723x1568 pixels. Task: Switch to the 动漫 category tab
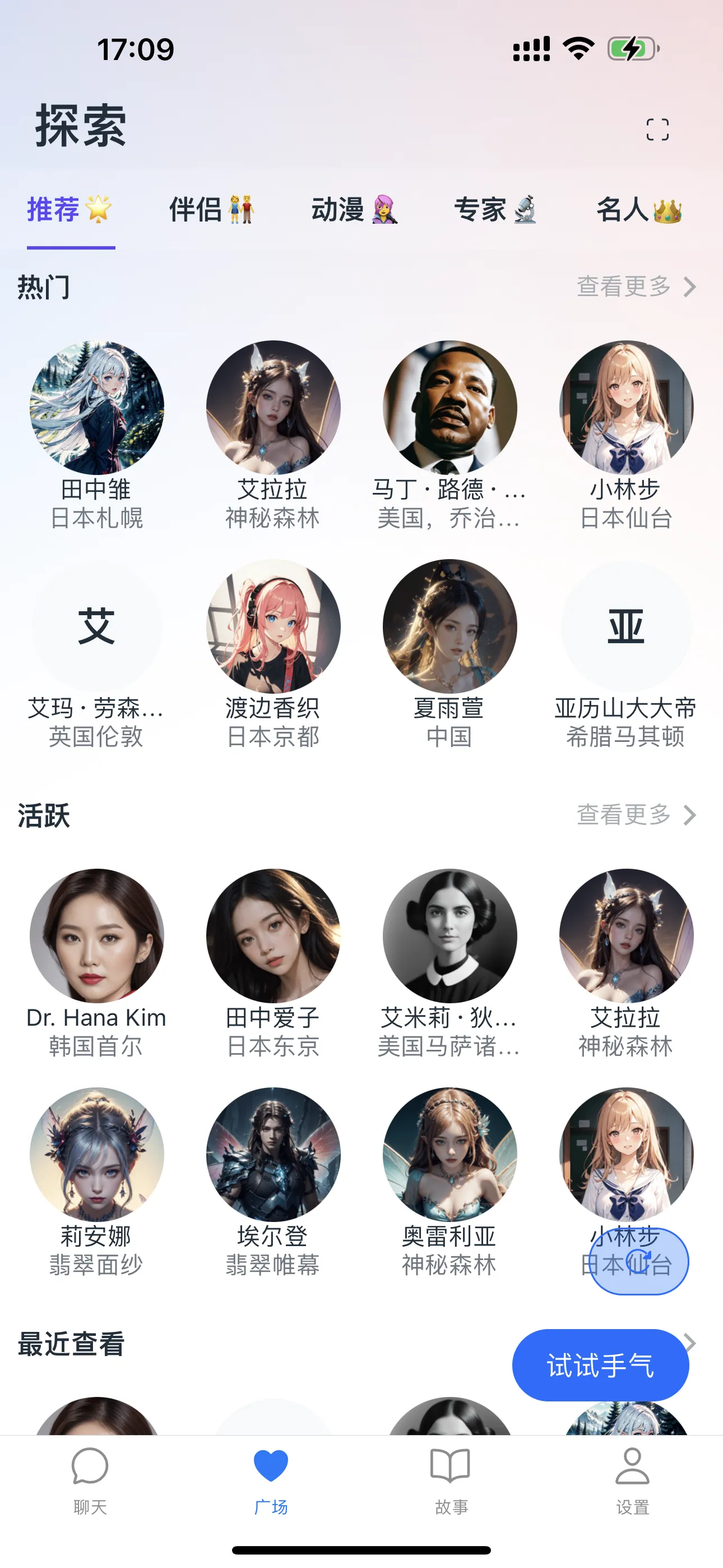354,210
